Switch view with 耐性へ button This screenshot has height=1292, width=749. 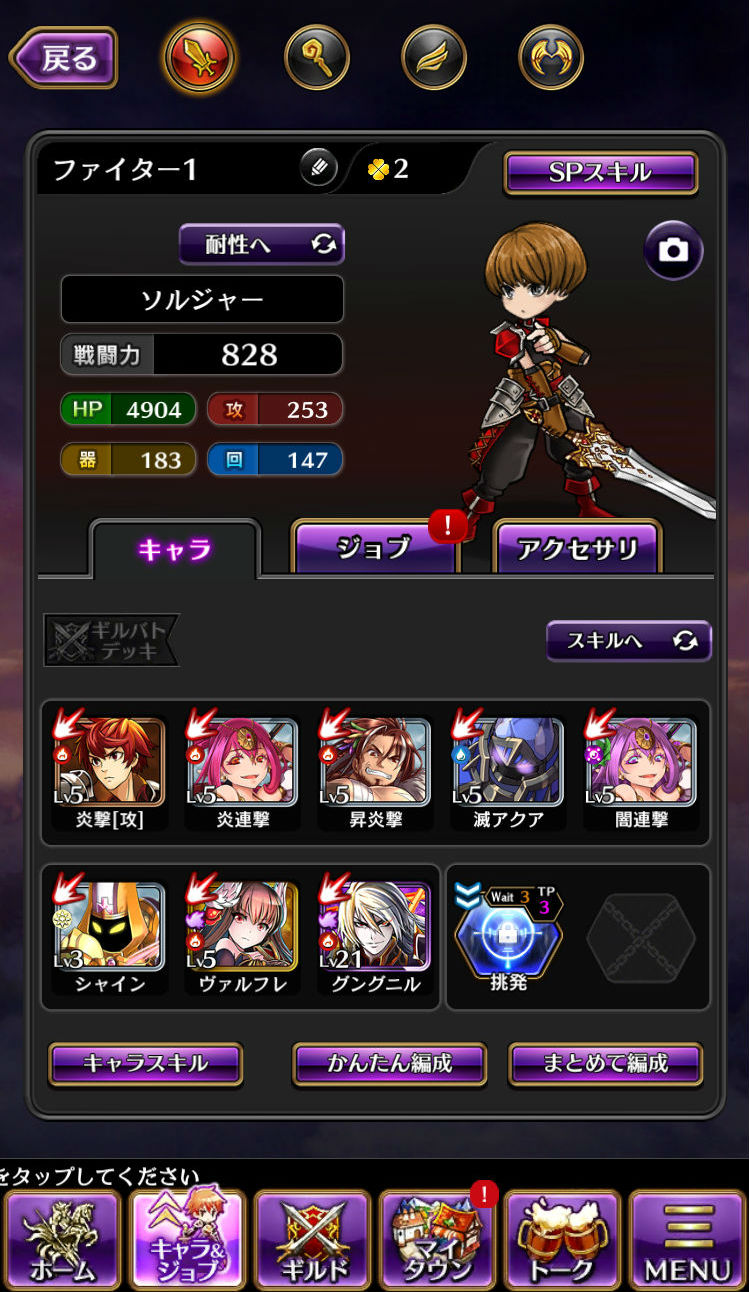(262, 244)
